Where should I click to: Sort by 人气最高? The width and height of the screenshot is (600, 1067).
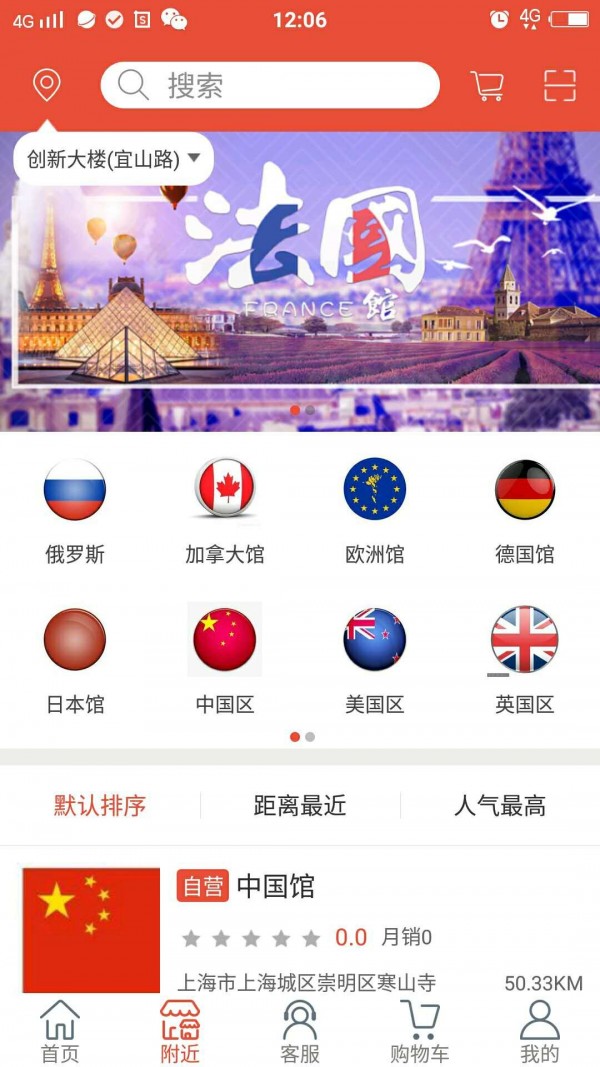tap(500, 806)
